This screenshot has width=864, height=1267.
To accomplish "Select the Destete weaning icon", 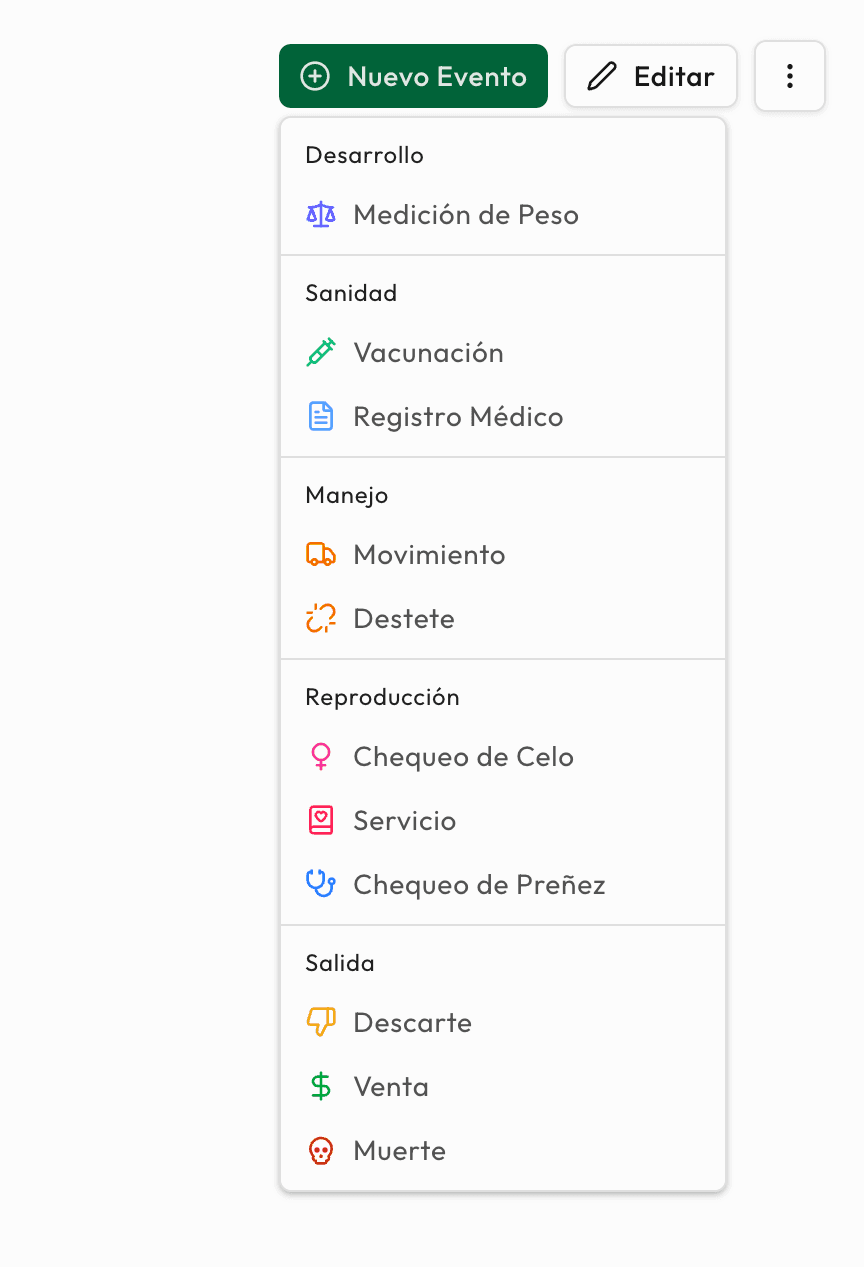I will click(x=320, y=618).
